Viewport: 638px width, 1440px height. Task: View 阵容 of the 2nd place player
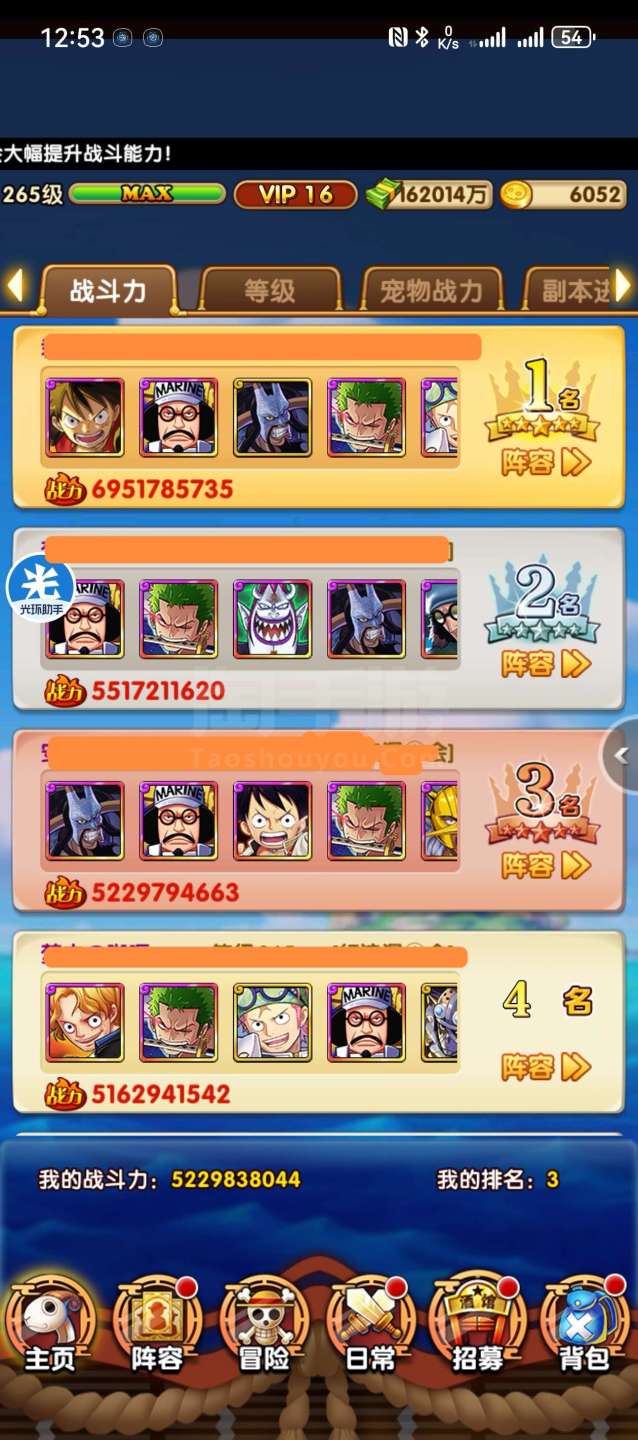(x=546, y=663)
